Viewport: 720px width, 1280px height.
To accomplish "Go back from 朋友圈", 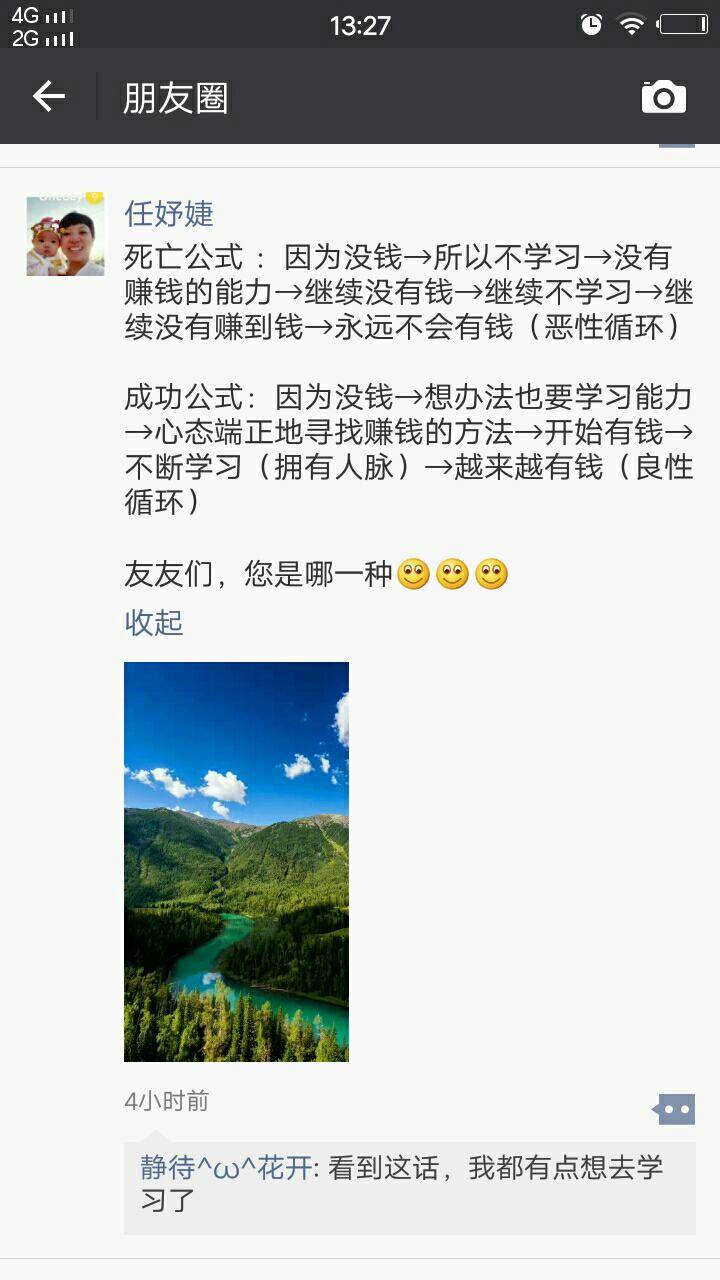I will [48, 97].
